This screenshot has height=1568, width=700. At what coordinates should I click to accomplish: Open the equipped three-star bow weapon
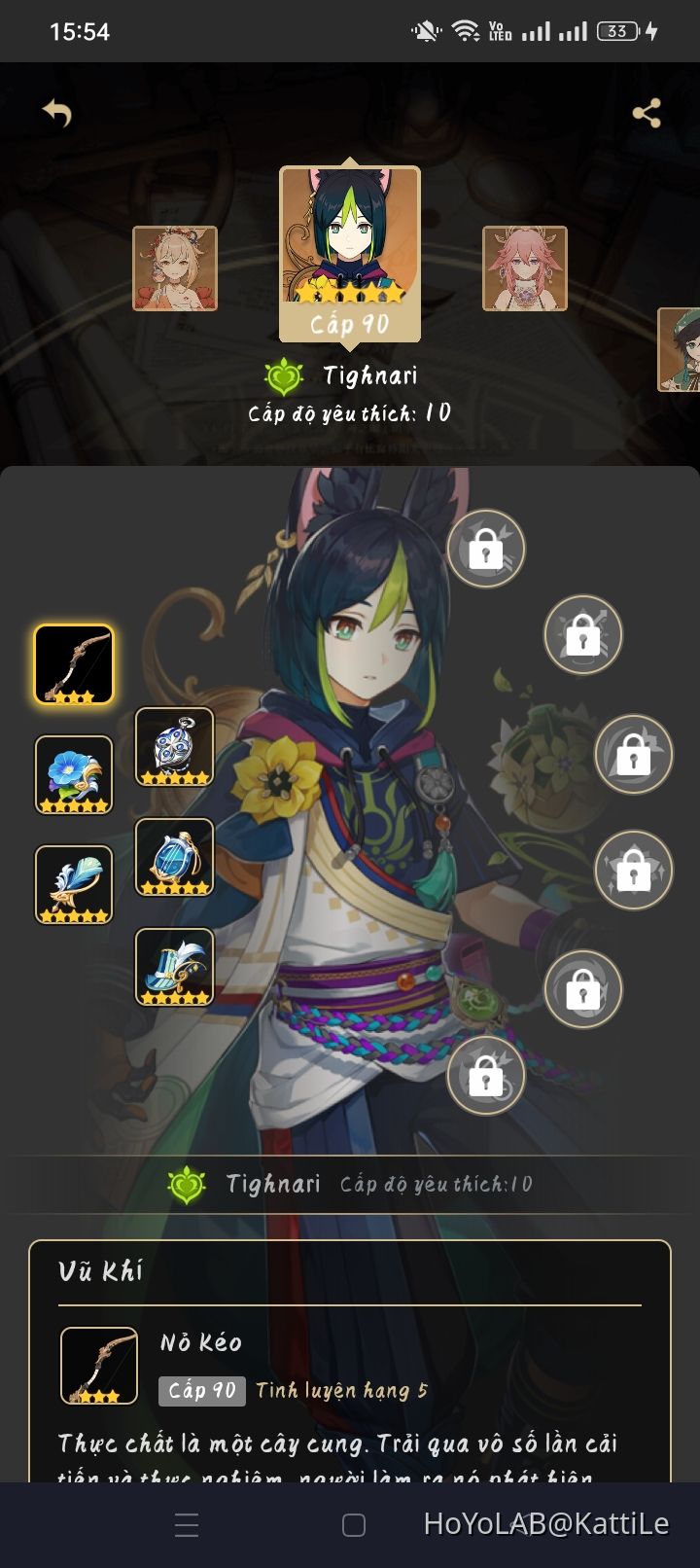point(74,664)
